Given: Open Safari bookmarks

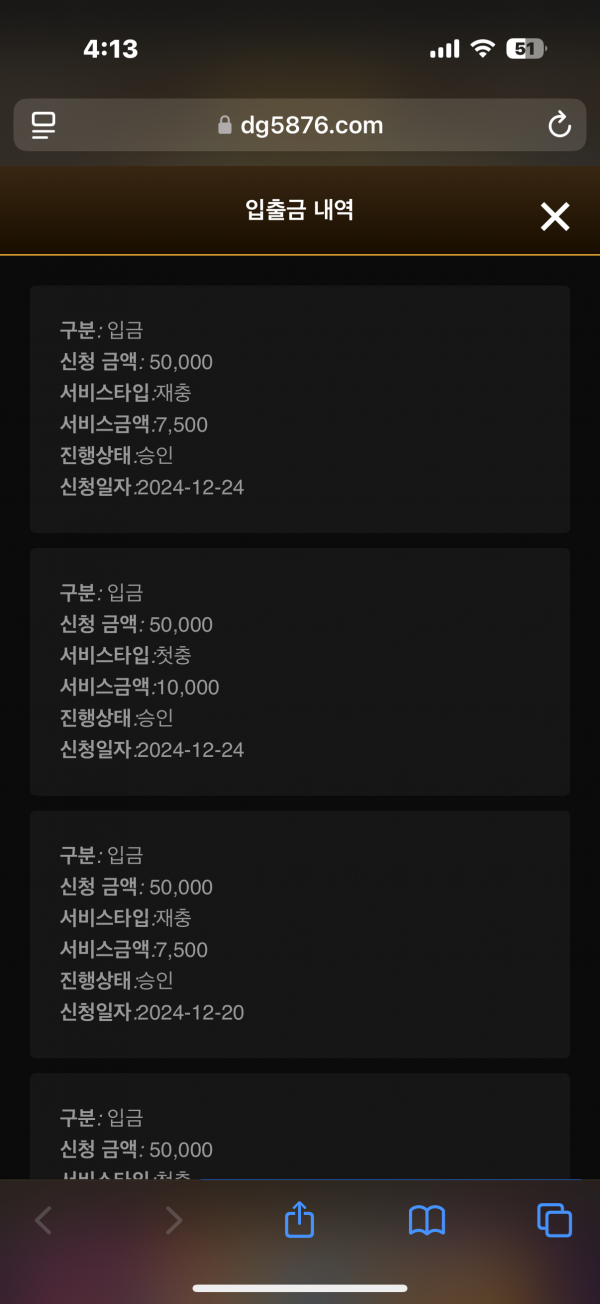Looking at the screenshot, I should (x=427, y=1220).
